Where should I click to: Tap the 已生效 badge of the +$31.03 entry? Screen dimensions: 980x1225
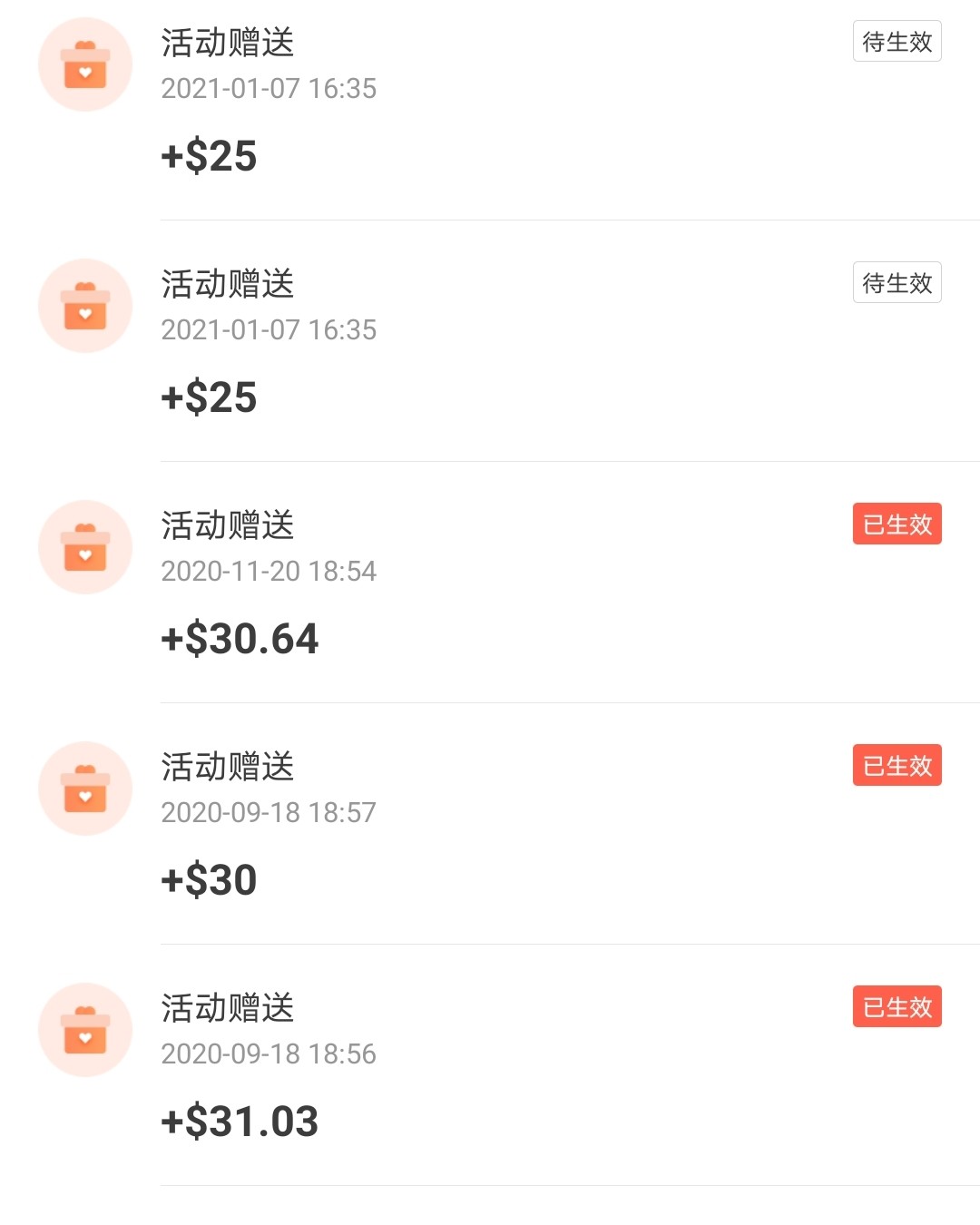click(x=897, y=1006)
